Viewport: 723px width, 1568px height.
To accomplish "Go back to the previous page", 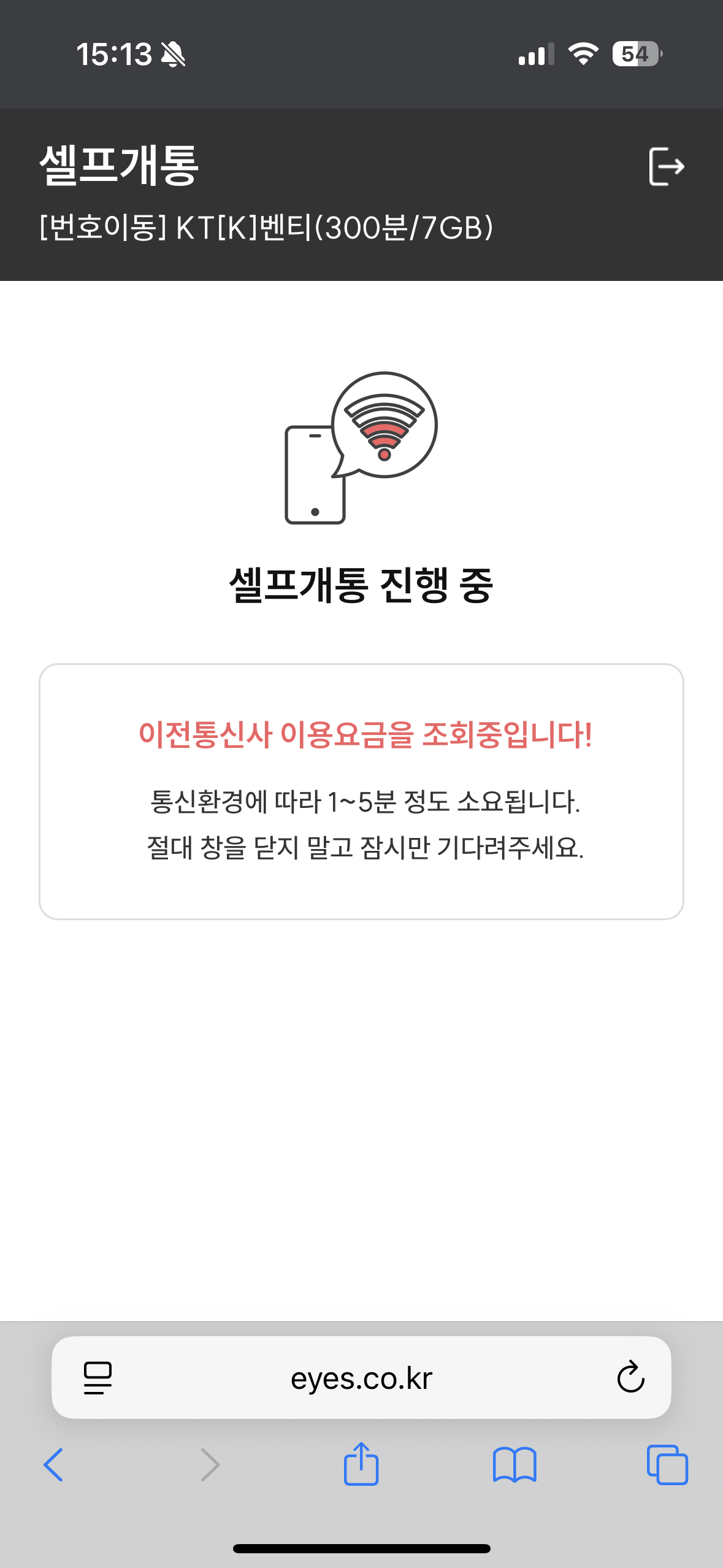I will 53,1465.
